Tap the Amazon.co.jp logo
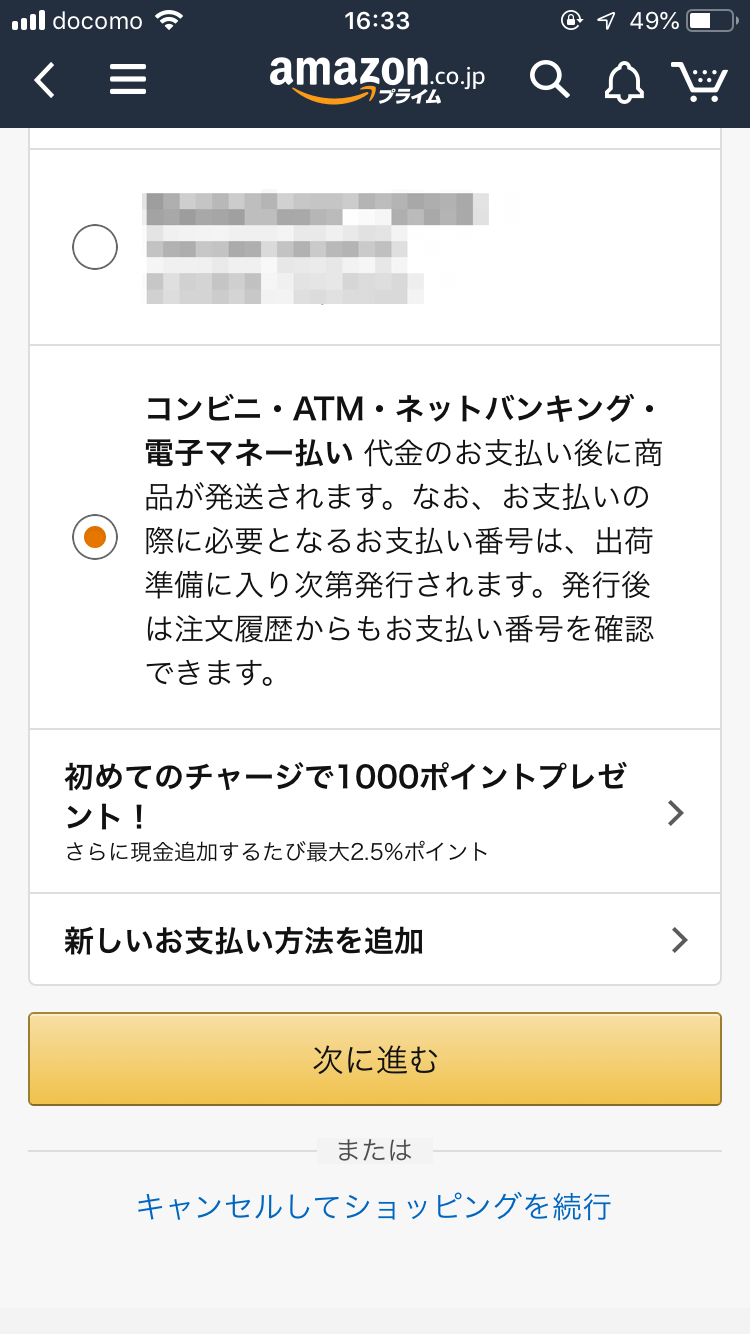The image size is (750, 1334). tap(377, 78)
